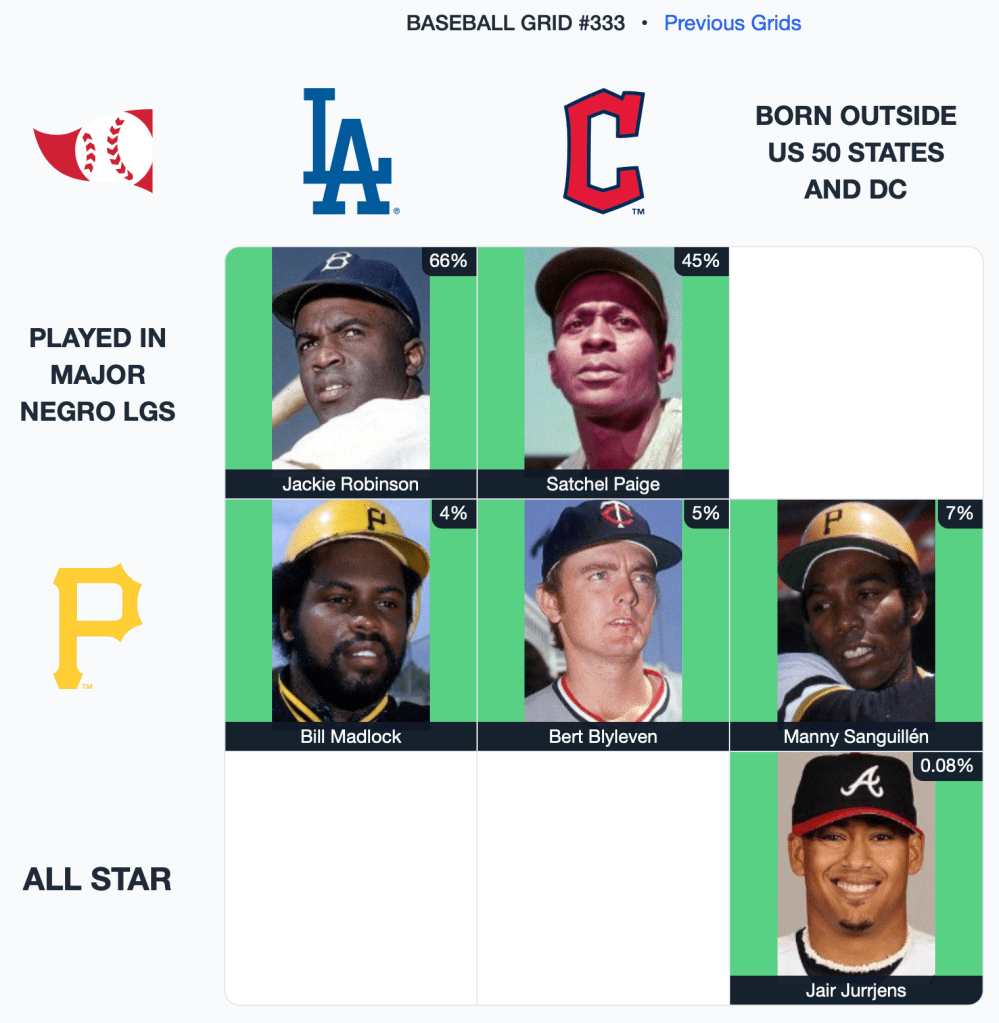The image size is (999, 1023).
Task: Select the empty All Star Guardians cell
Action: pyautogui.click(x=603, y=878)
